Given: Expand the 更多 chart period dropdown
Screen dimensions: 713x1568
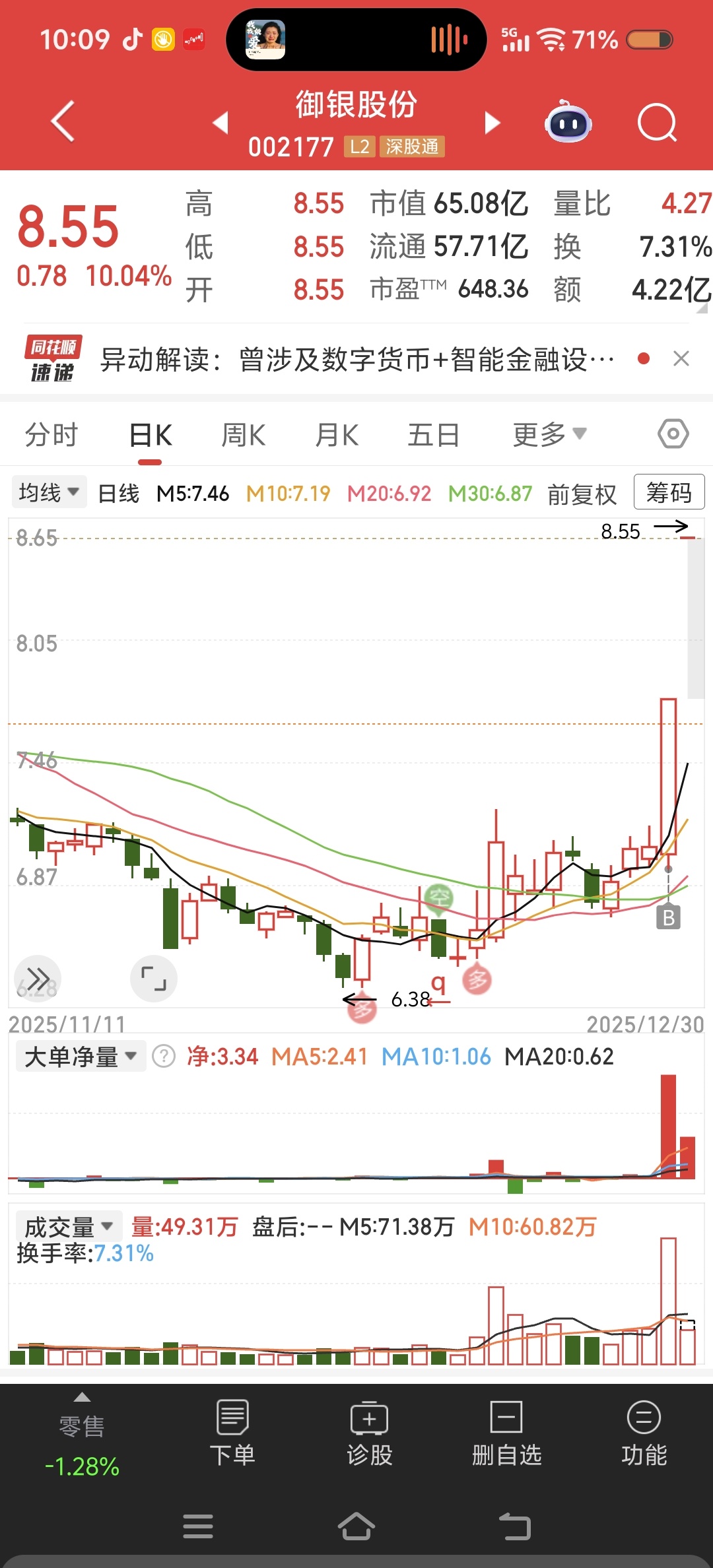Looking at the screenshot, I should pyautogui.click(x=549, y=435).
